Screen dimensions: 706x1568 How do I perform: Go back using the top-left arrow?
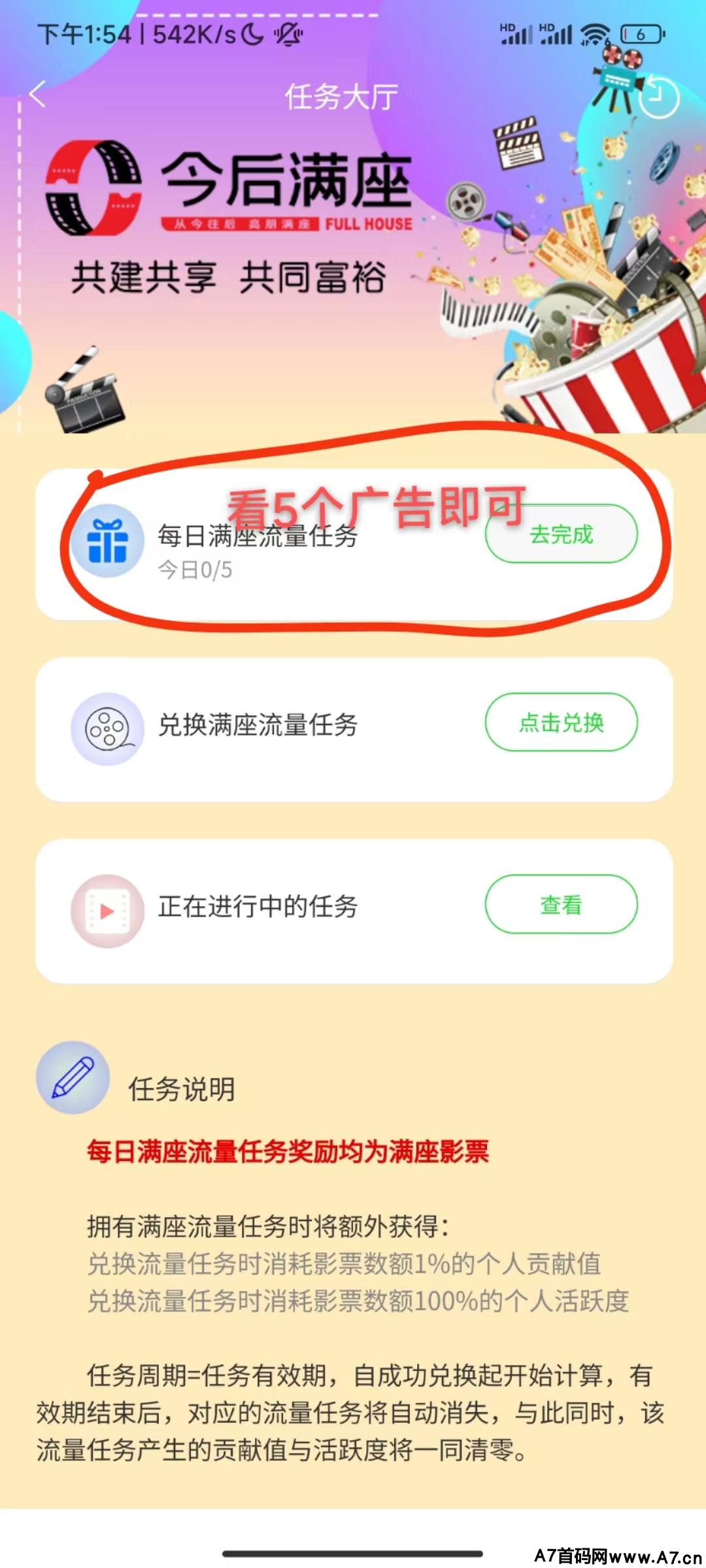38,95
